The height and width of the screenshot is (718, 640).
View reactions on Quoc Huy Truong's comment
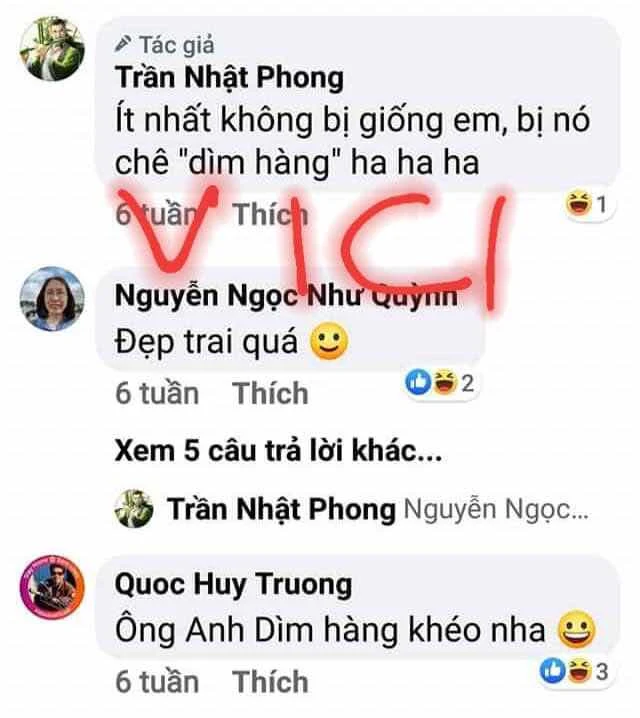[x=574, y=672]
